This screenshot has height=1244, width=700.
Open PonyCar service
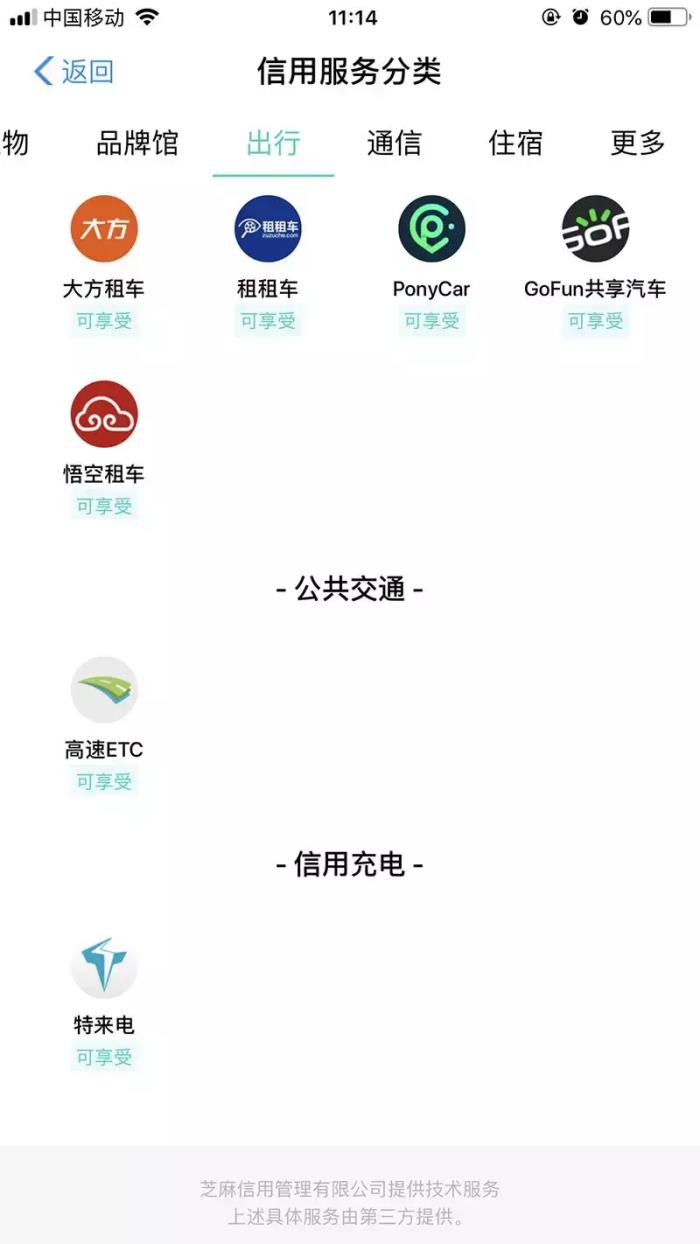[432, 229]
